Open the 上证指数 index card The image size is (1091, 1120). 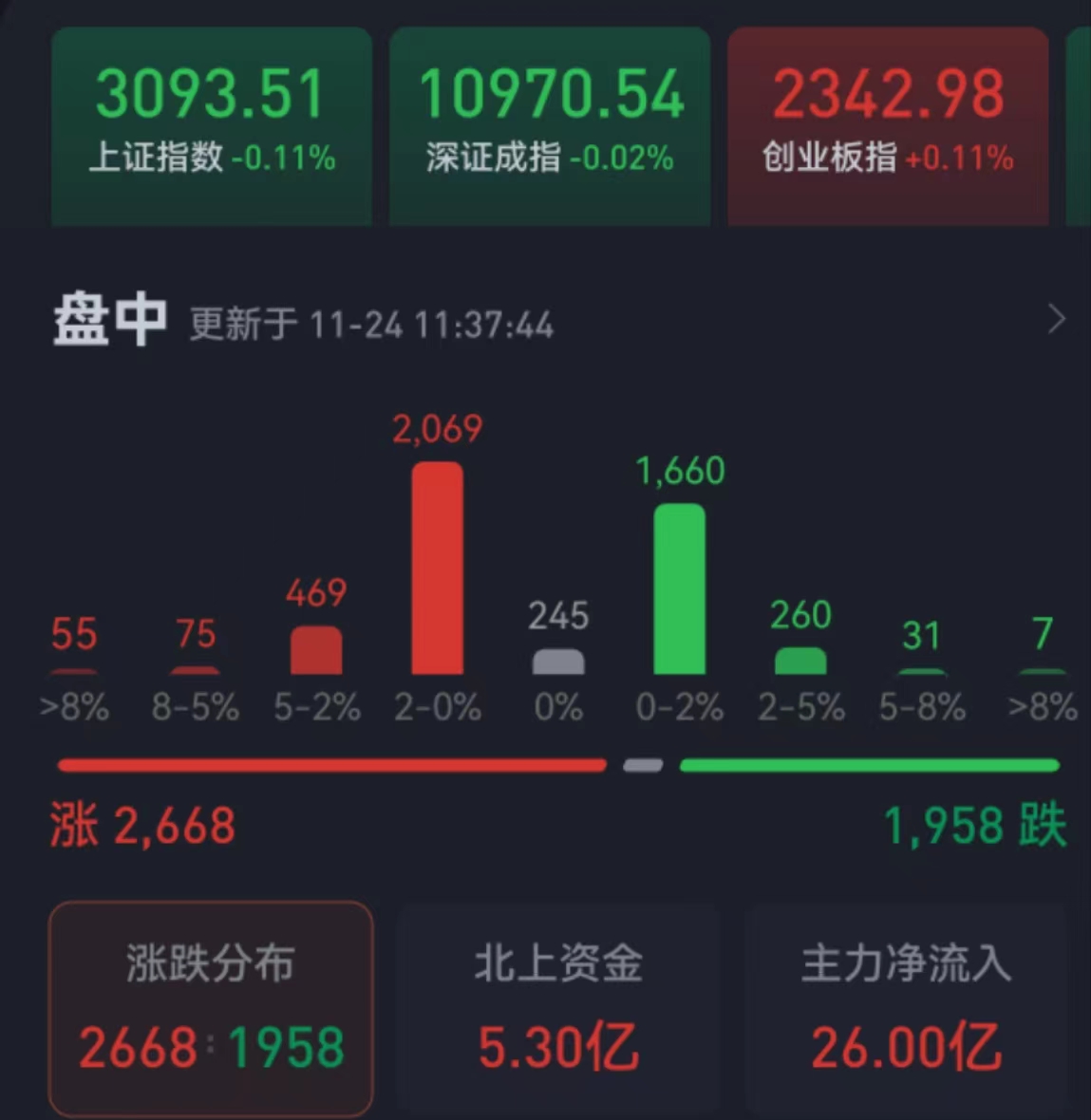point(211,125)
